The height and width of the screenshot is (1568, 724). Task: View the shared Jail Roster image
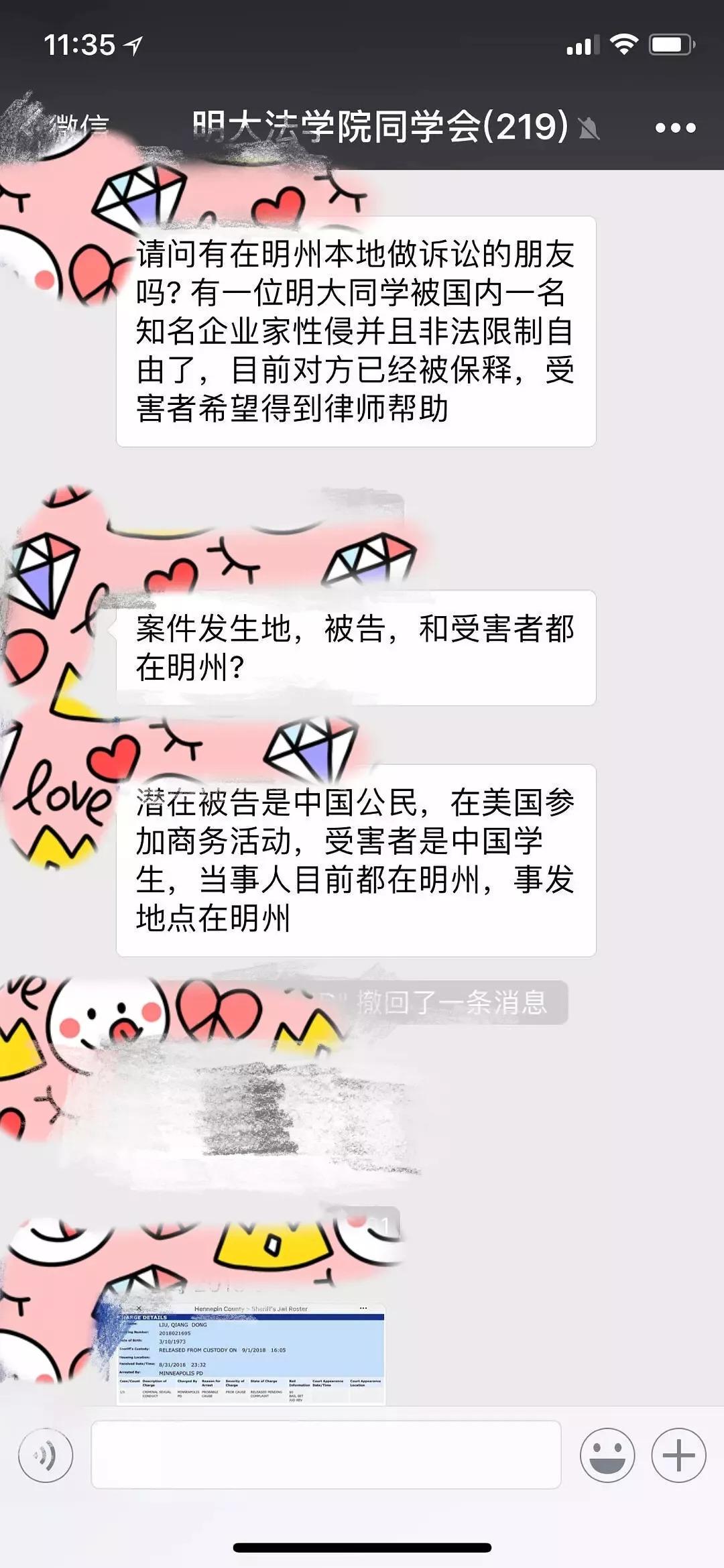[251, 1354]
